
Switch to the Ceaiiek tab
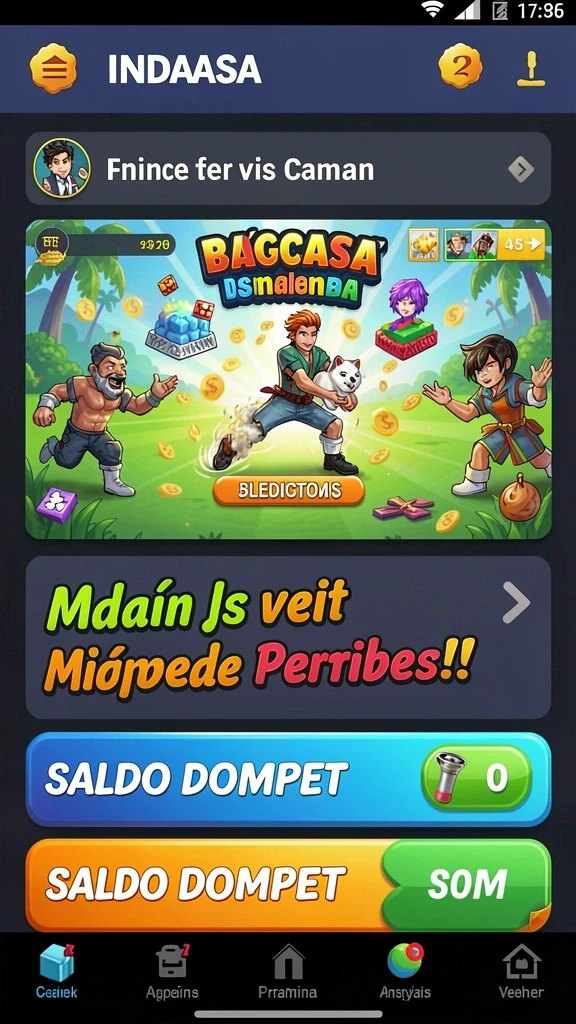57,970
